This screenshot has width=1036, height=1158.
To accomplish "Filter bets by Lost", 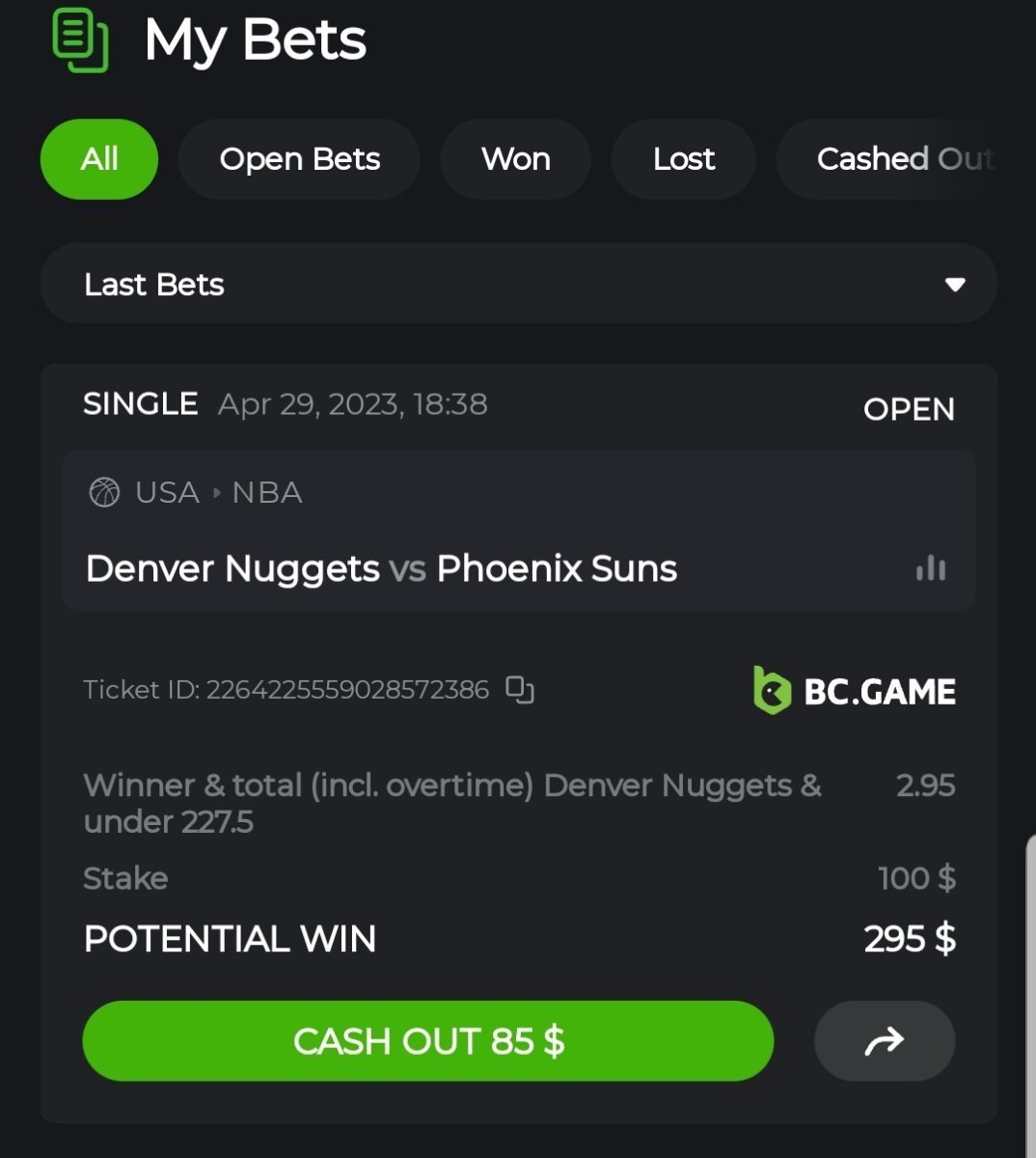I will (683, 159).
